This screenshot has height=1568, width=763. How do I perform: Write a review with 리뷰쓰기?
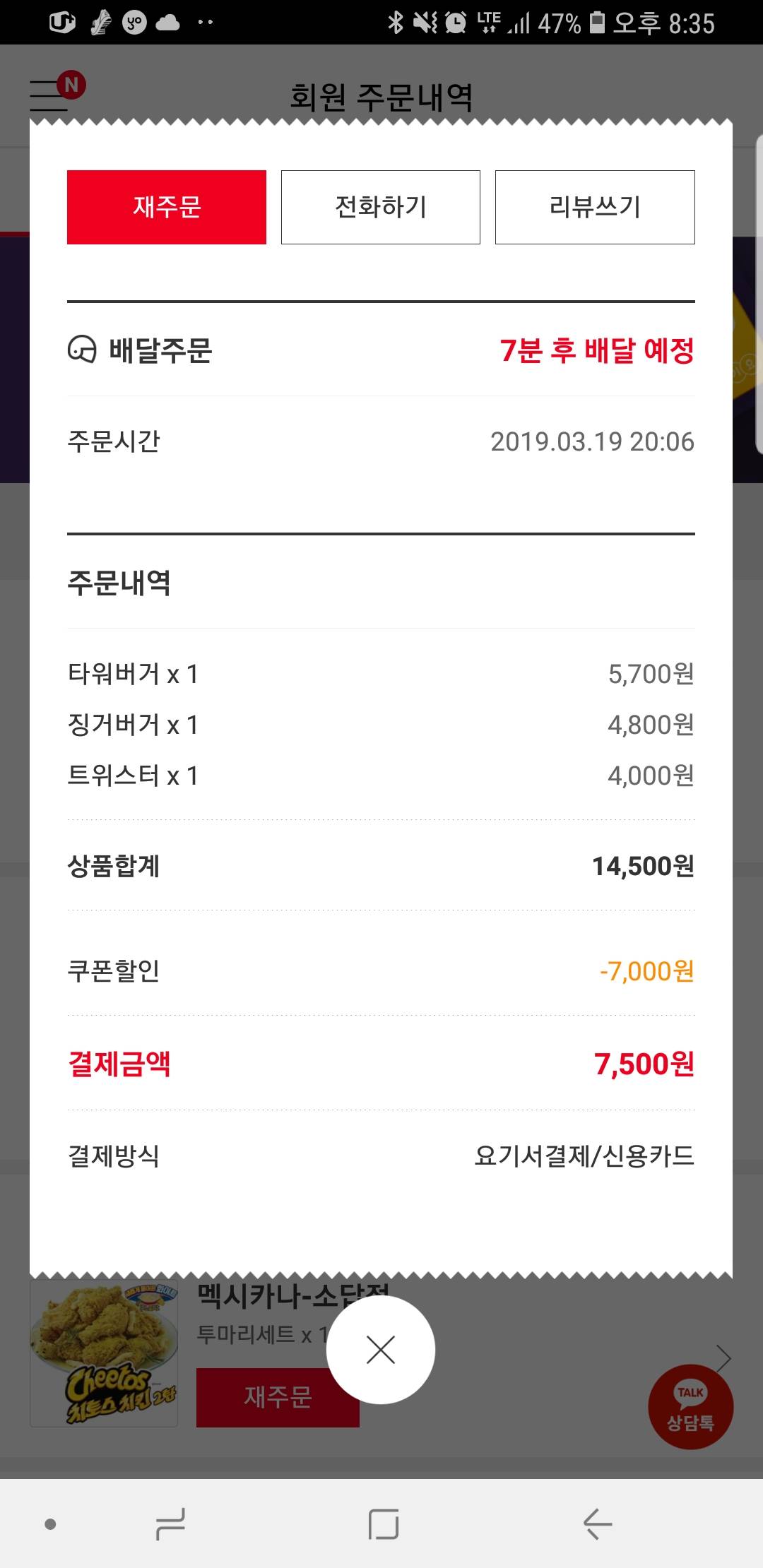(x=595, y=207)
